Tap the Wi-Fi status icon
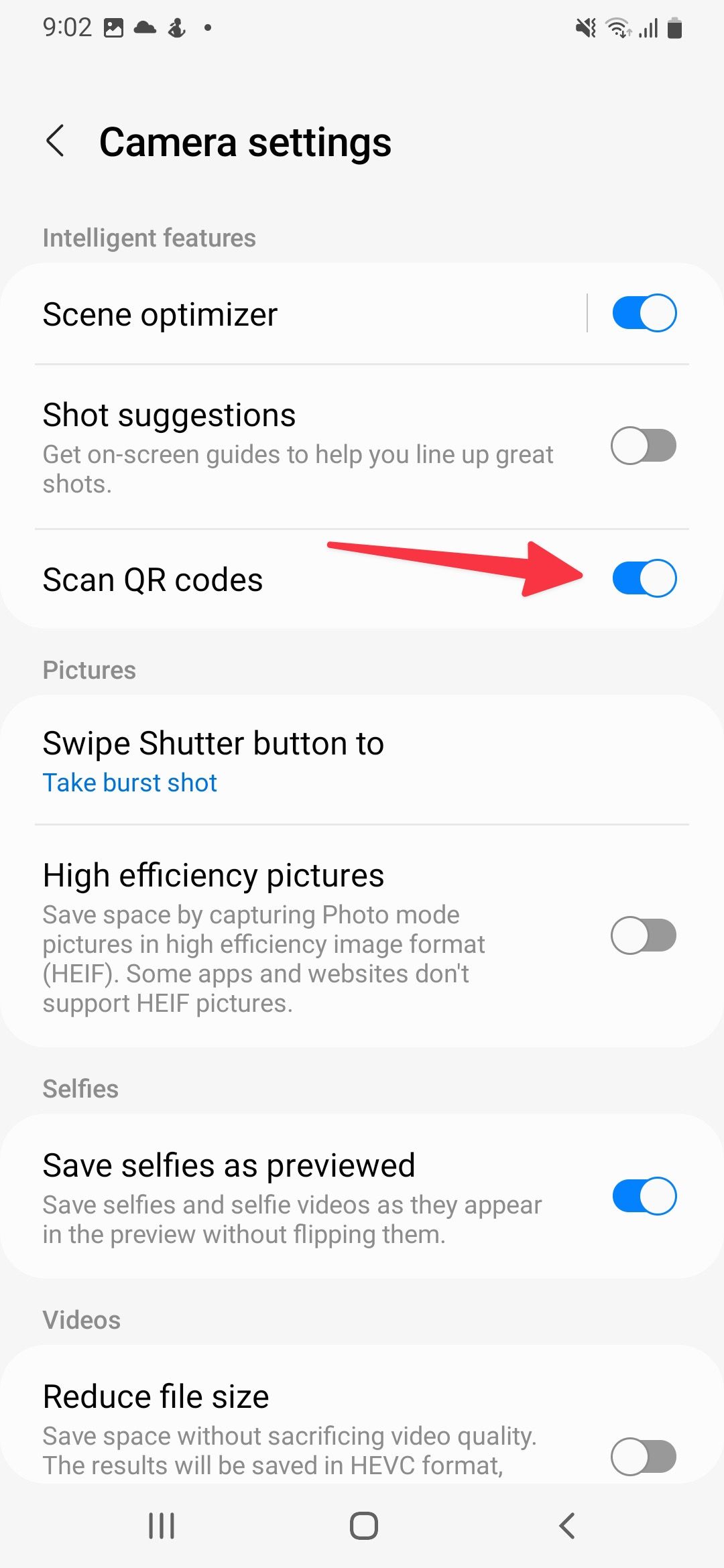The height and width of the screenshot is (1568, 724). 617,27
